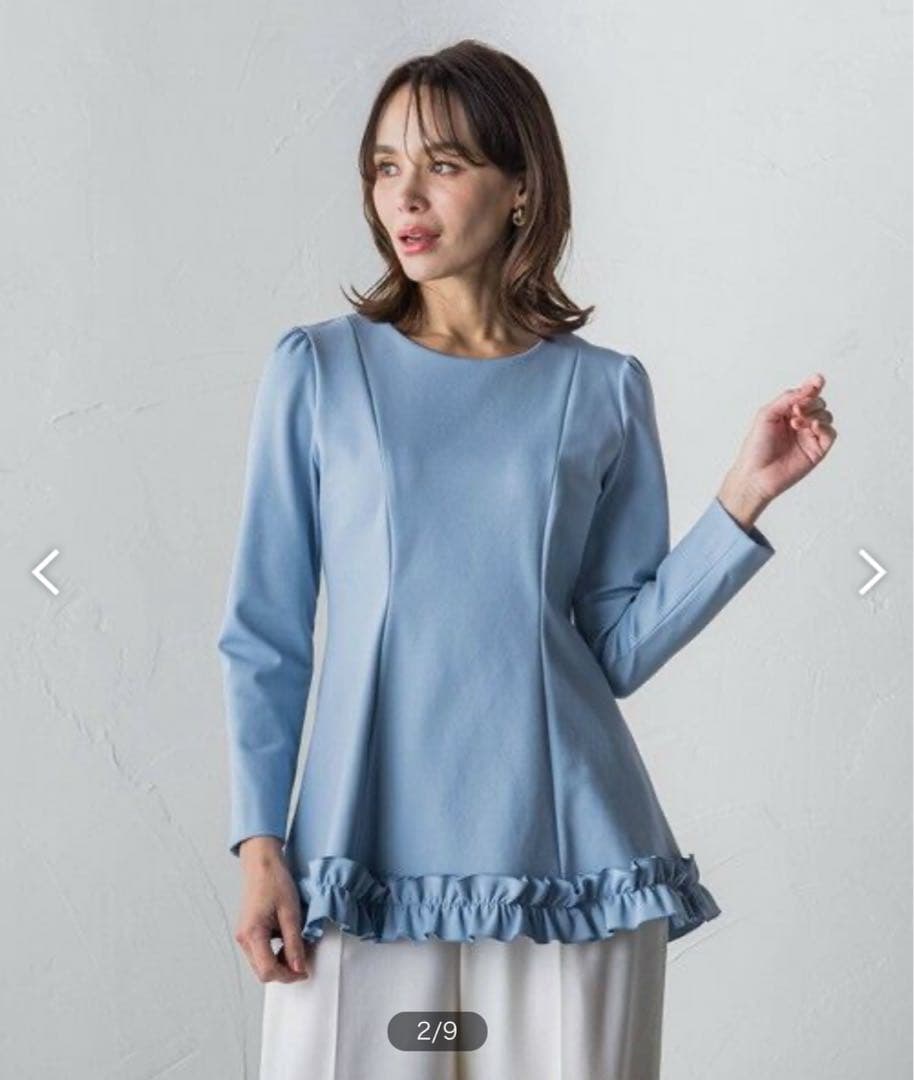Advance to the next product photo
914x1080 pixels.
[x=871, y=572]
